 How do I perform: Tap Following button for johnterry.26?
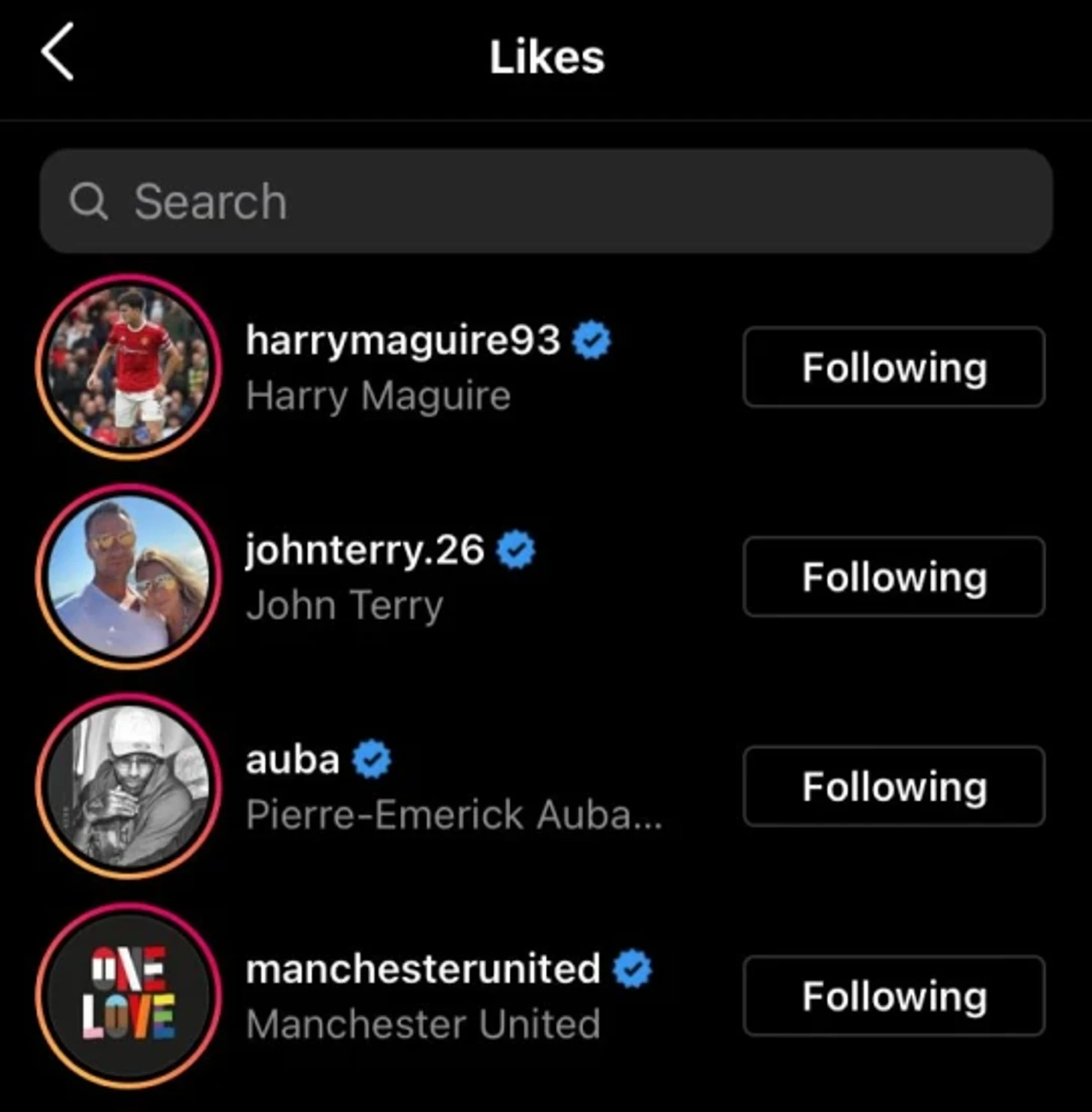coord(894,577)
